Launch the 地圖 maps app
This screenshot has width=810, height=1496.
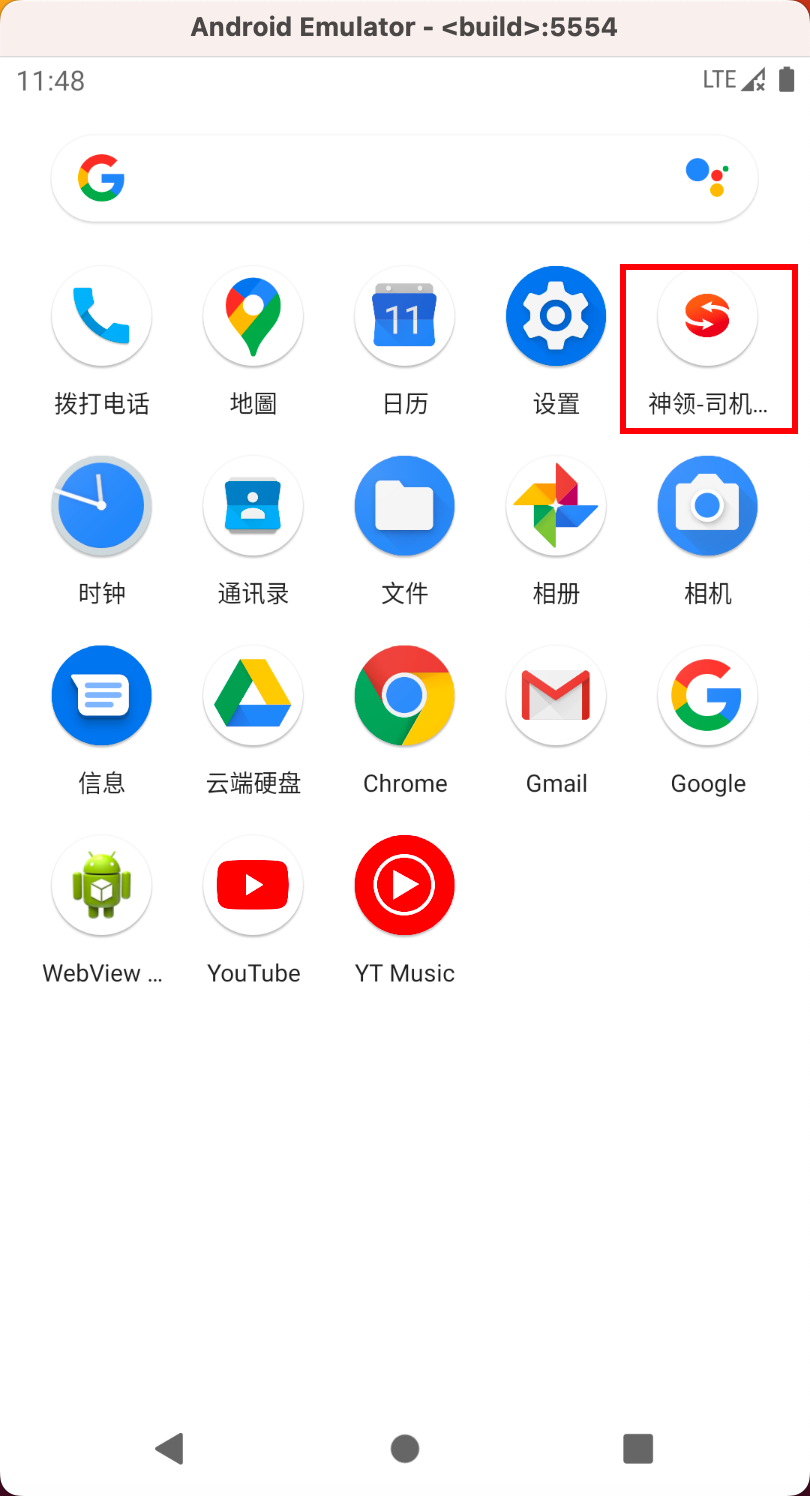[x=253, y=317]
